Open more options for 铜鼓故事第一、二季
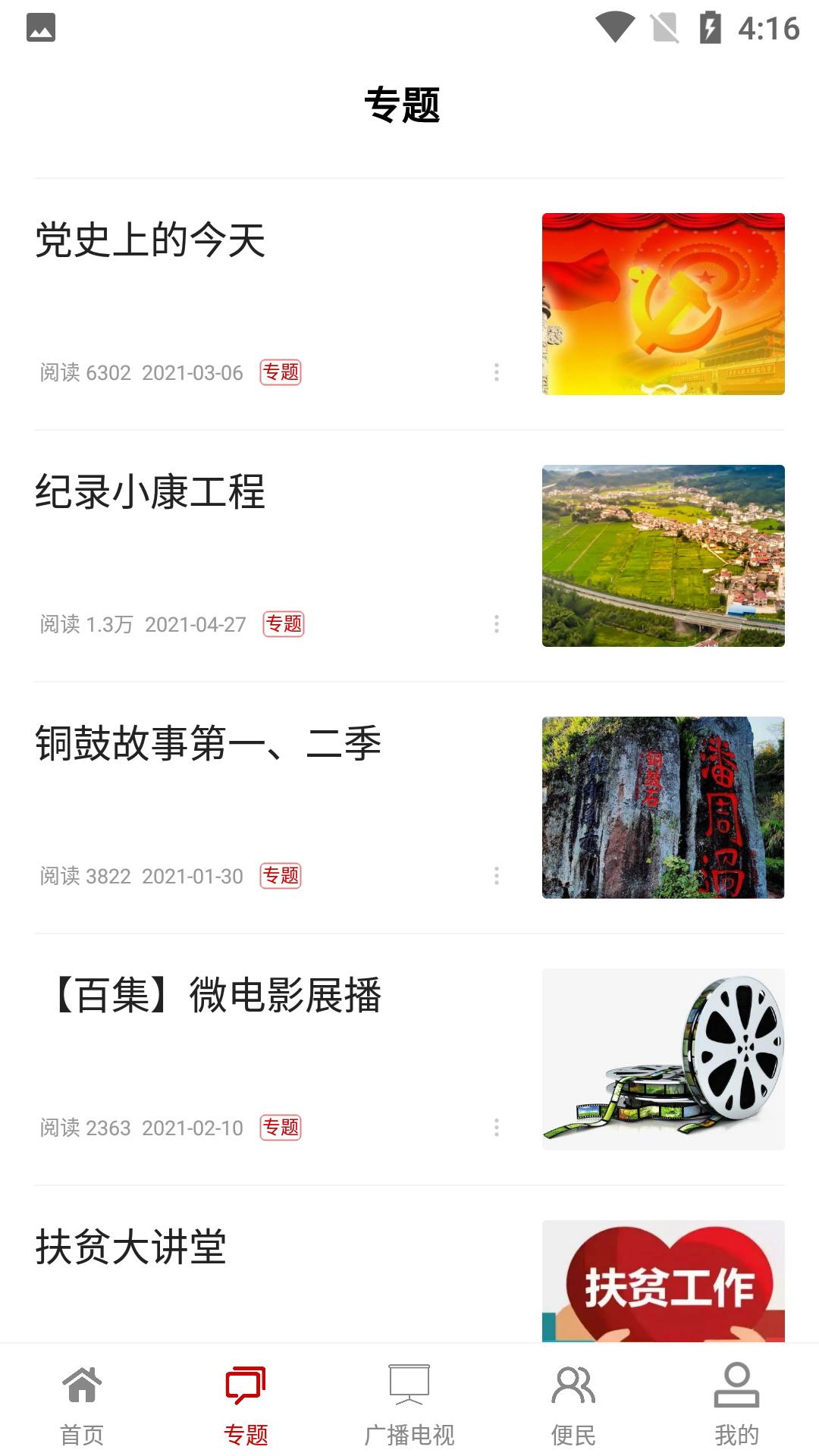Screen dimensions: 819x1456 (x=497, y=876)
